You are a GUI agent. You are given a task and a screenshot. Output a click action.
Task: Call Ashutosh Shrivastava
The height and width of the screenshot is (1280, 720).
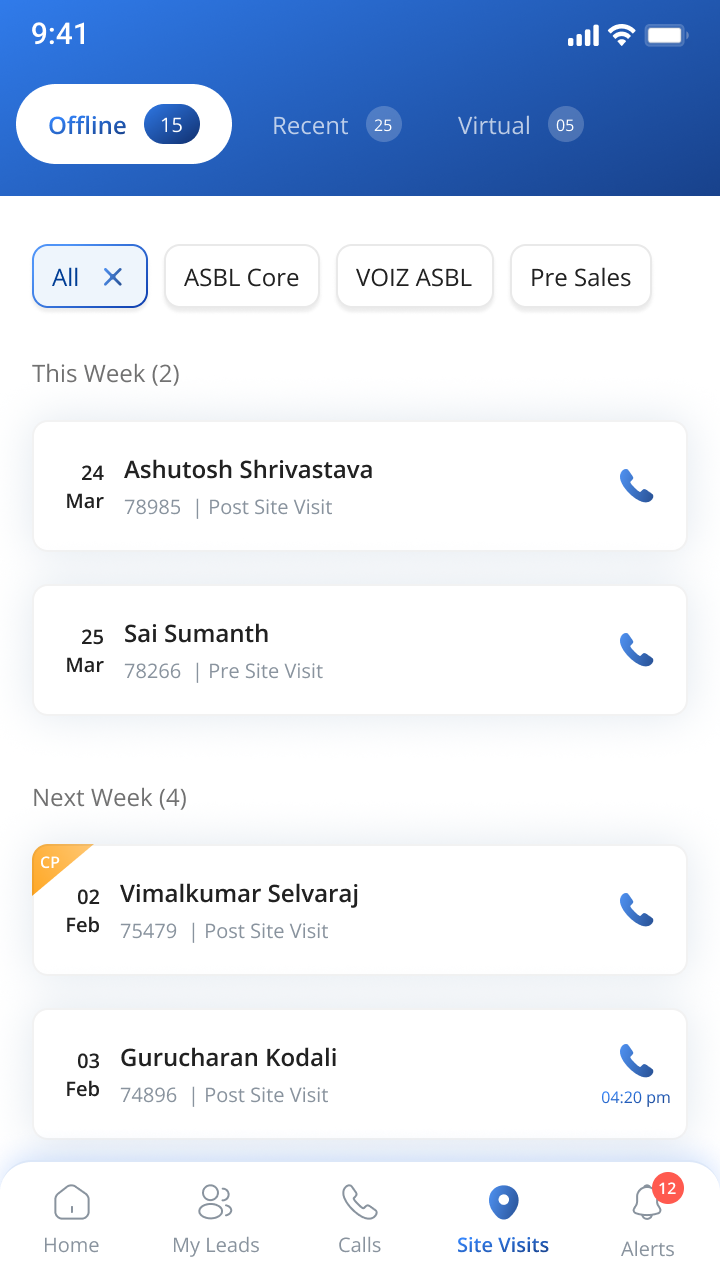(636, 486)
